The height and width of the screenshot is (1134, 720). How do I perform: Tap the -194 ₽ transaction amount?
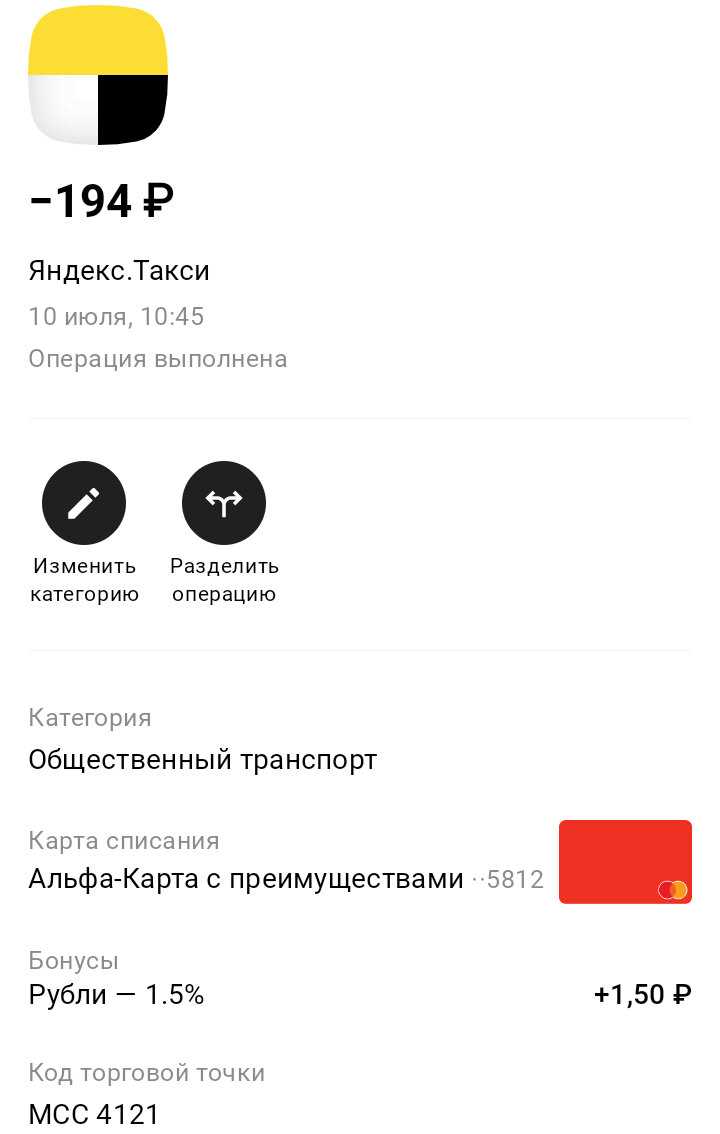tap(101, 200)
